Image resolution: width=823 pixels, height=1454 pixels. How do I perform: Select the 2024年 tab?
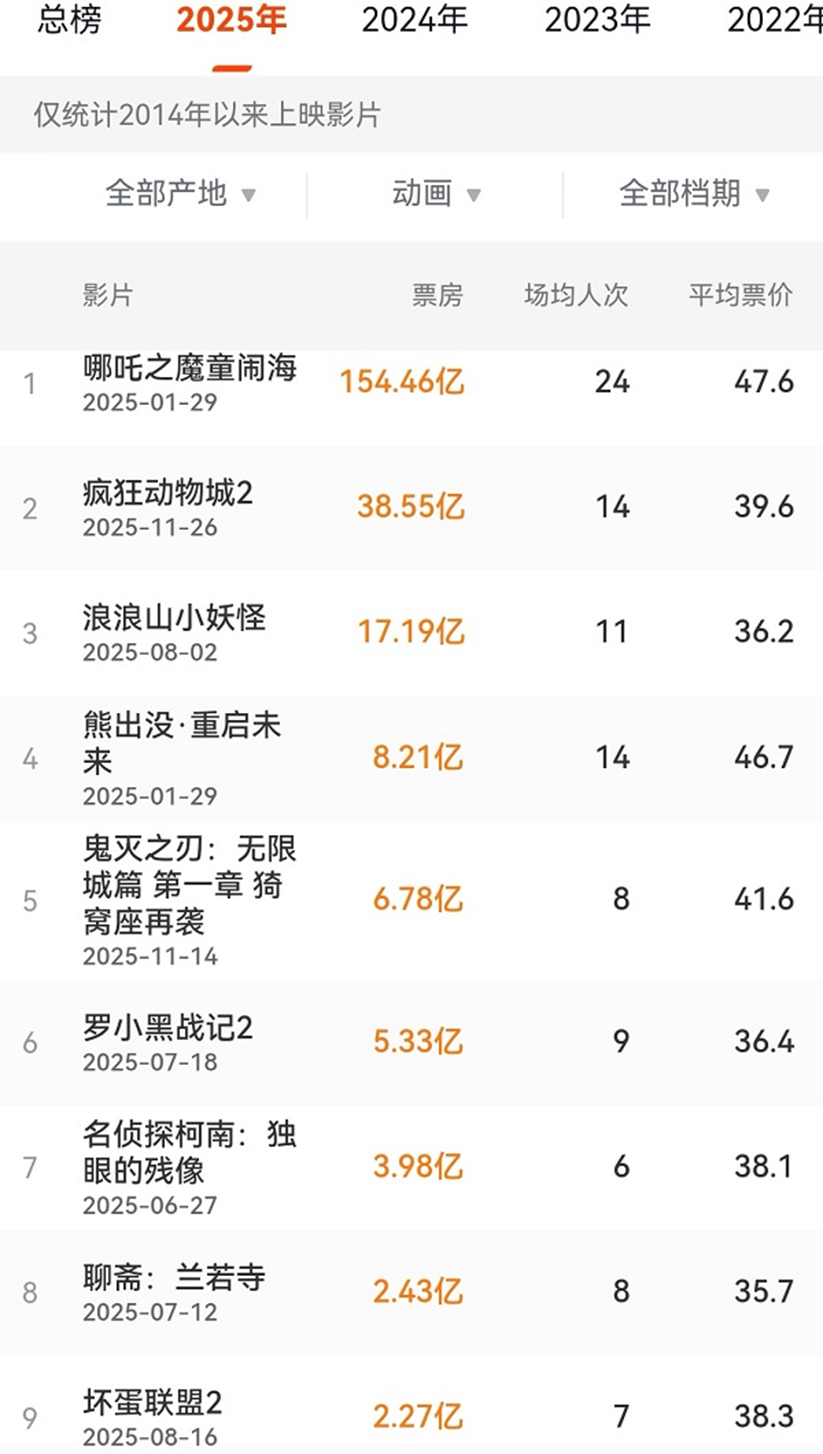pyautogui.click(x=414, y=20)
